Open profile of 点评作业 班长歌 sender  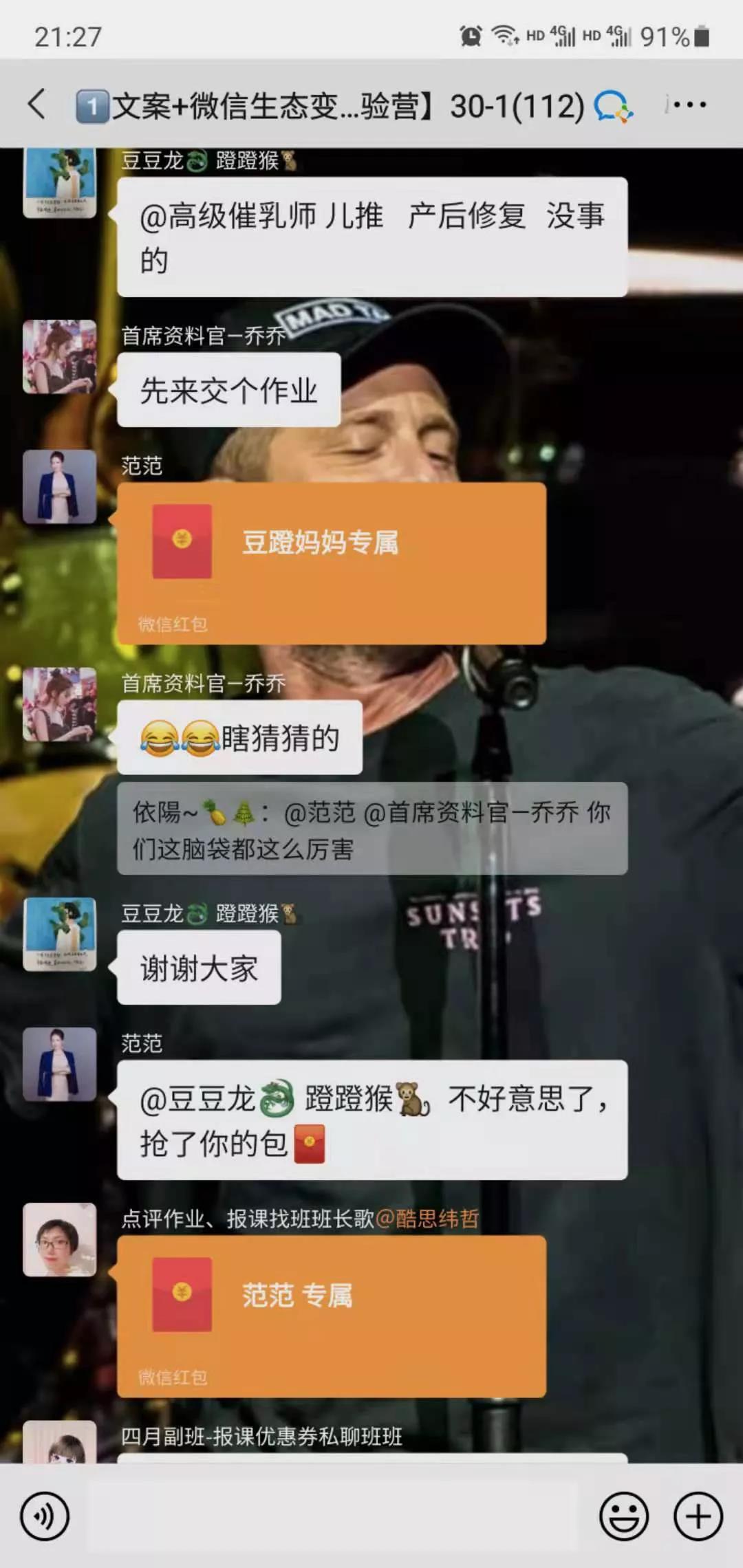click(x=60, y=1239)
